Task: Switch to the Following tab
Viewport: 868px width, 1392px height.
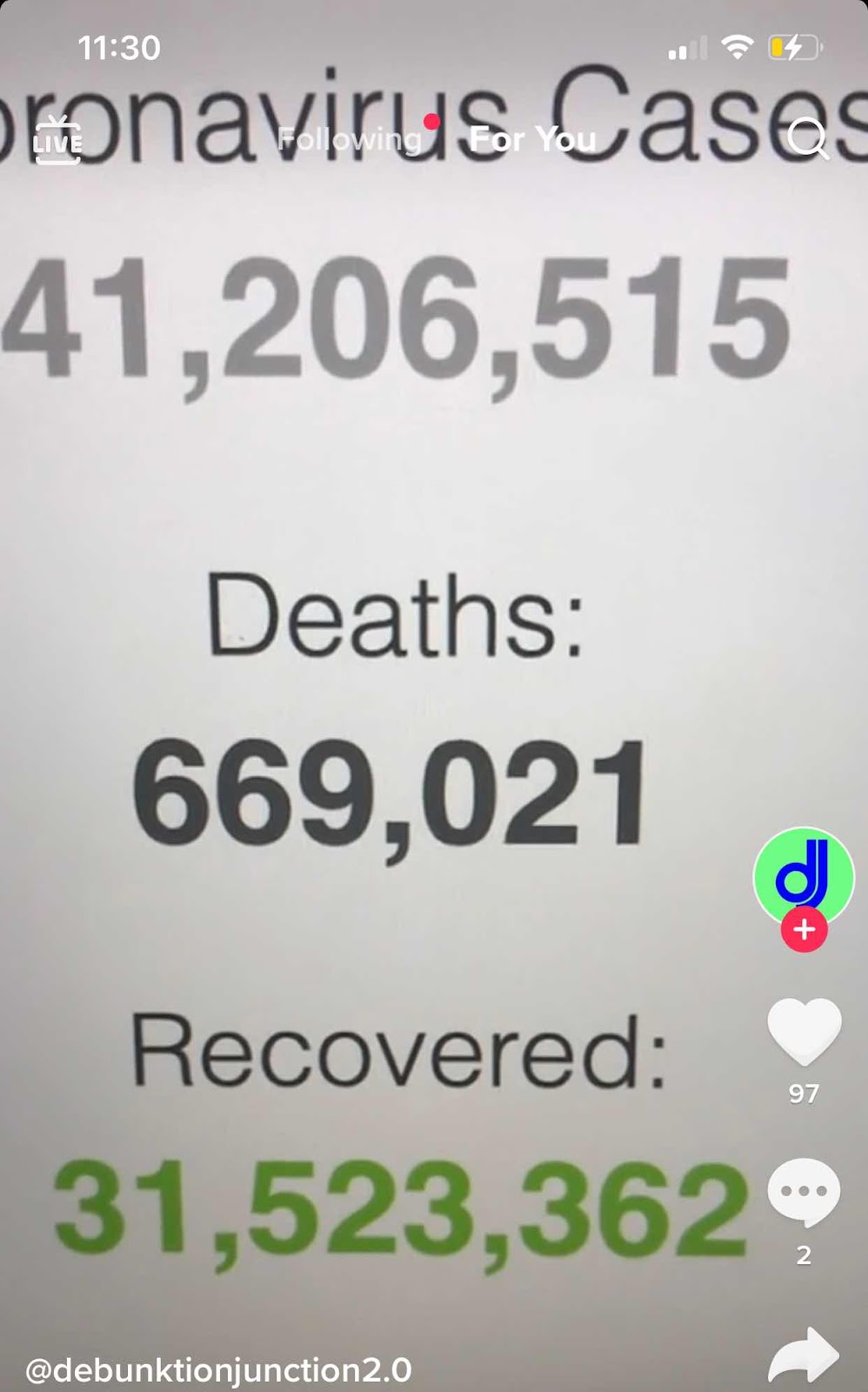Action: click(350, 139)
